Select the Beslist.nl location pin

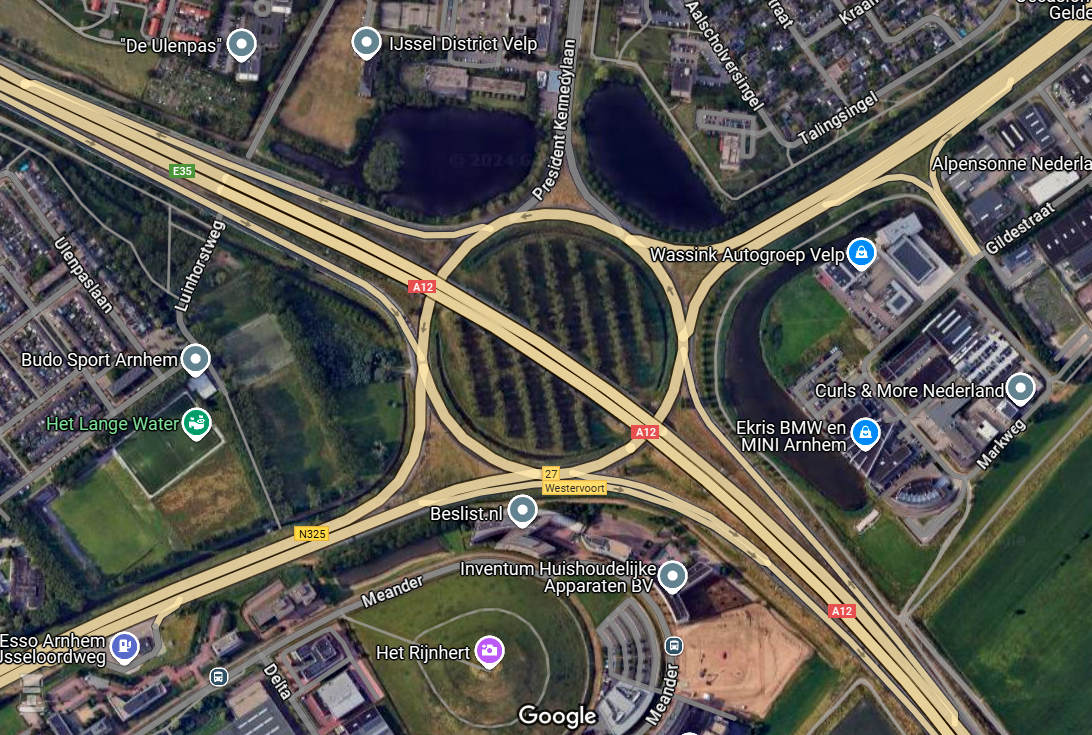(x=522, y=511)
